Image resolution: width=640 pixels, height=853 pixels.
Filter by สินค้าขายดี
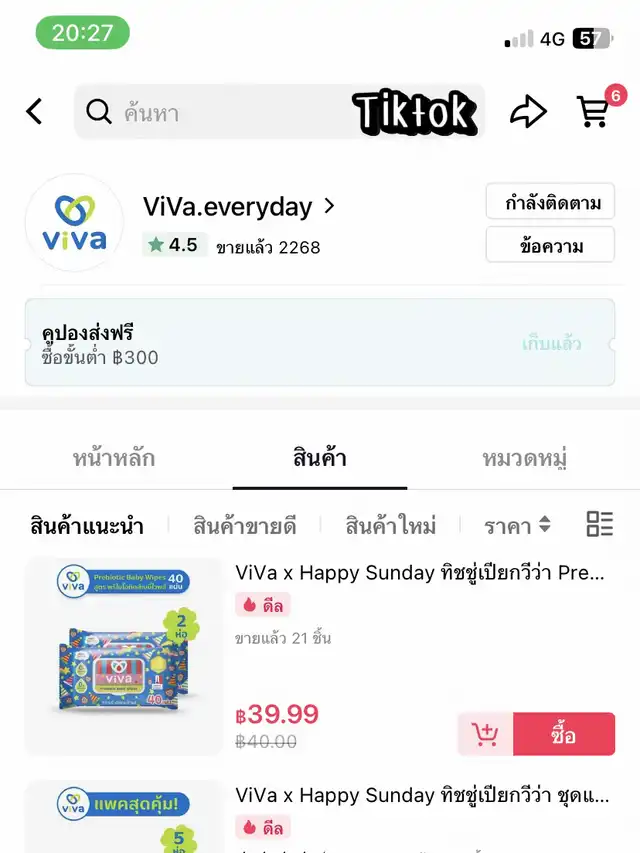[x=245, y=524]
